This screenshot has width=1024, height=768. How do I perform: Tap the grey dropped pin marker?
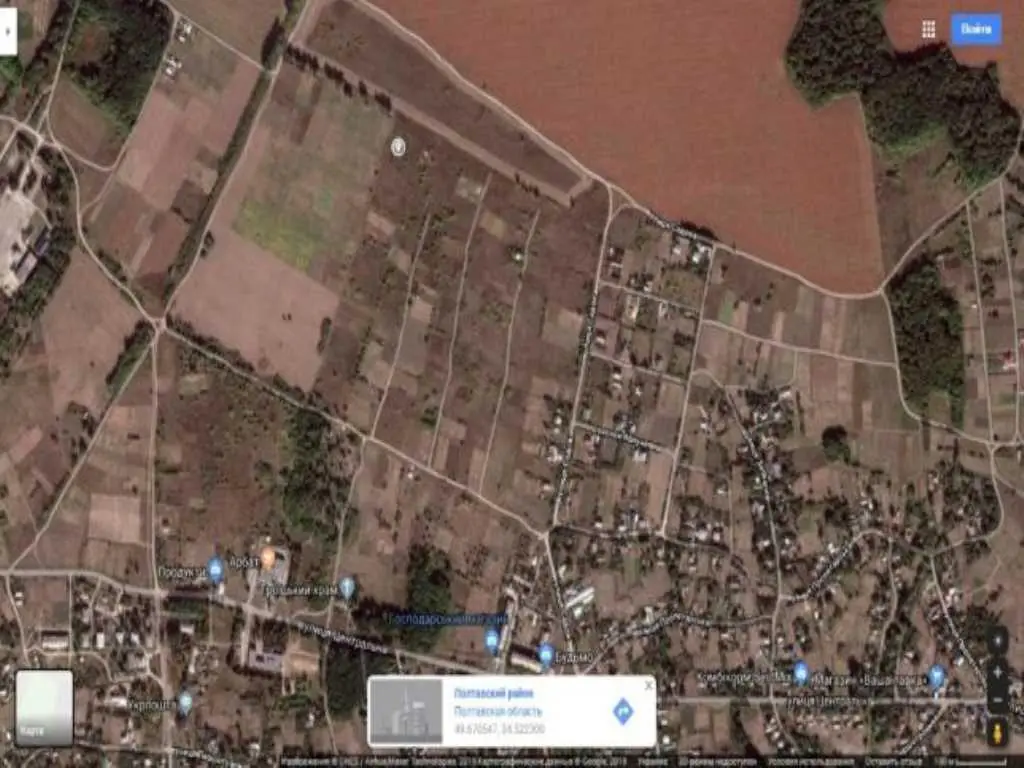(398, 147)
